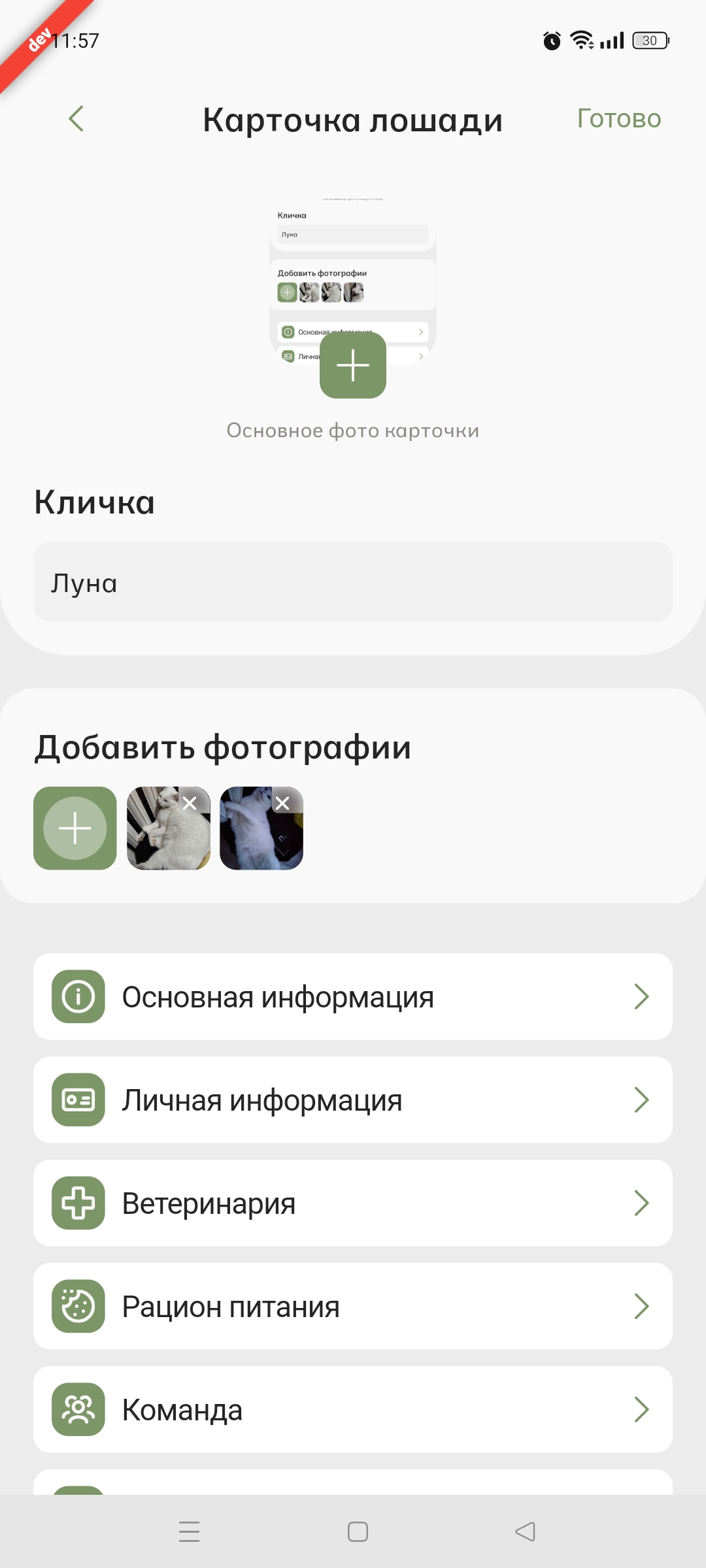Go back from the horse card screen
The image size is (706, 1568).
tap(76, 119)
